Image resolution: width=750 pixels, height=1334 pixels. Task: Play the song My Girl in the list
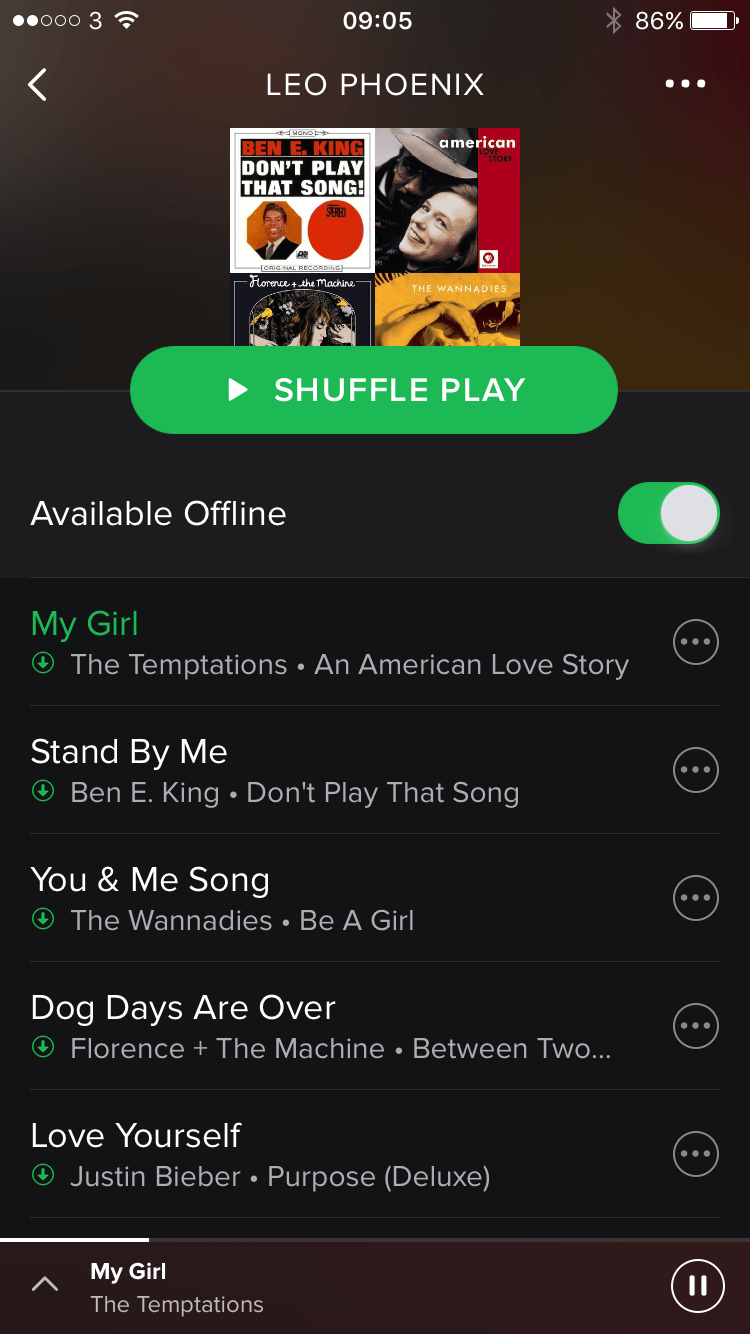[x=330, y=642]
